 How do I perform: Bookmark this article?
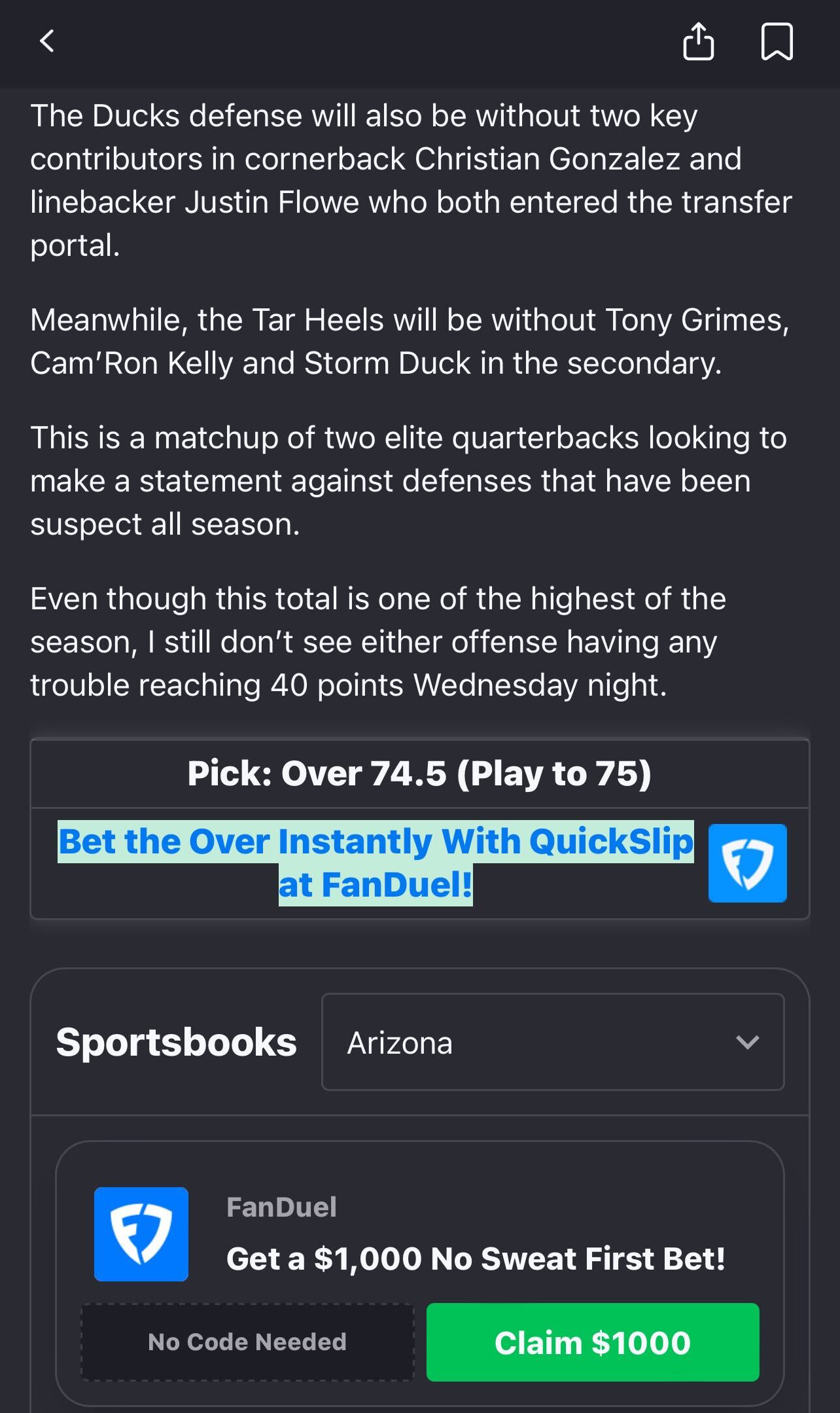(x=777, y=41)
